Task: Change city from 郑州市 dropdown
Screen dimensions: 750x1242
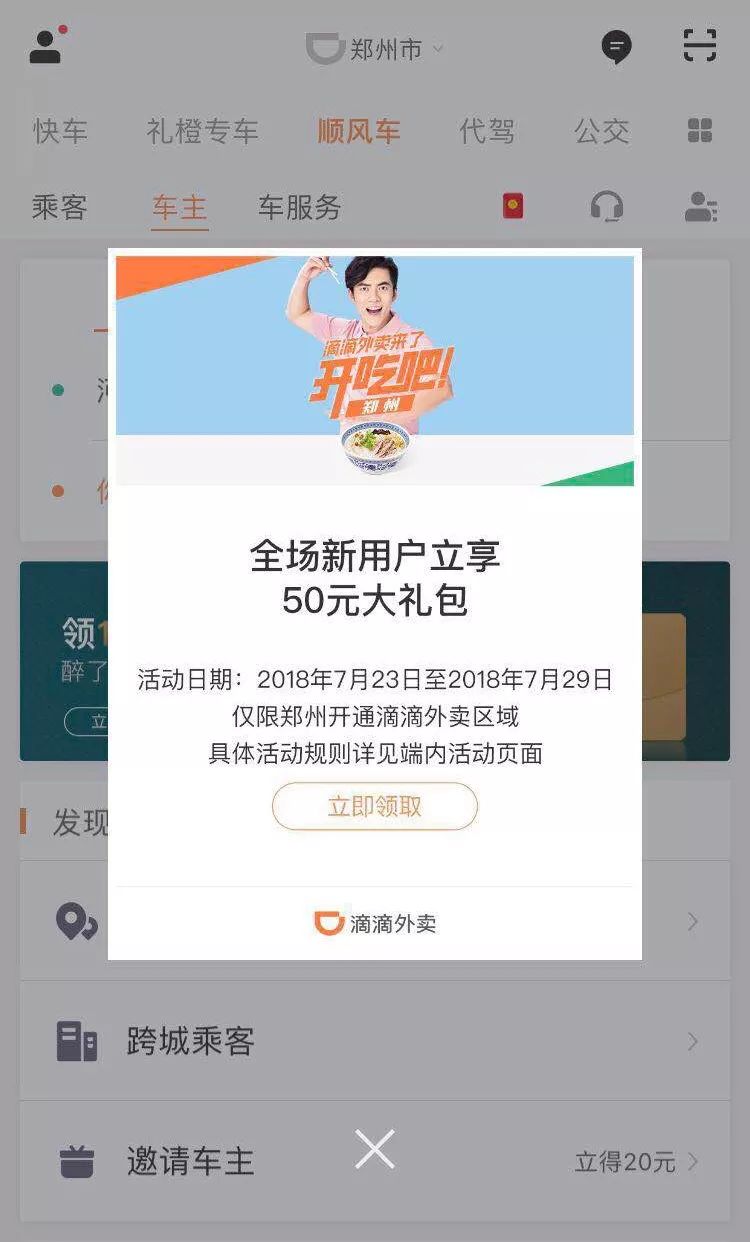Action: (375, 49)
